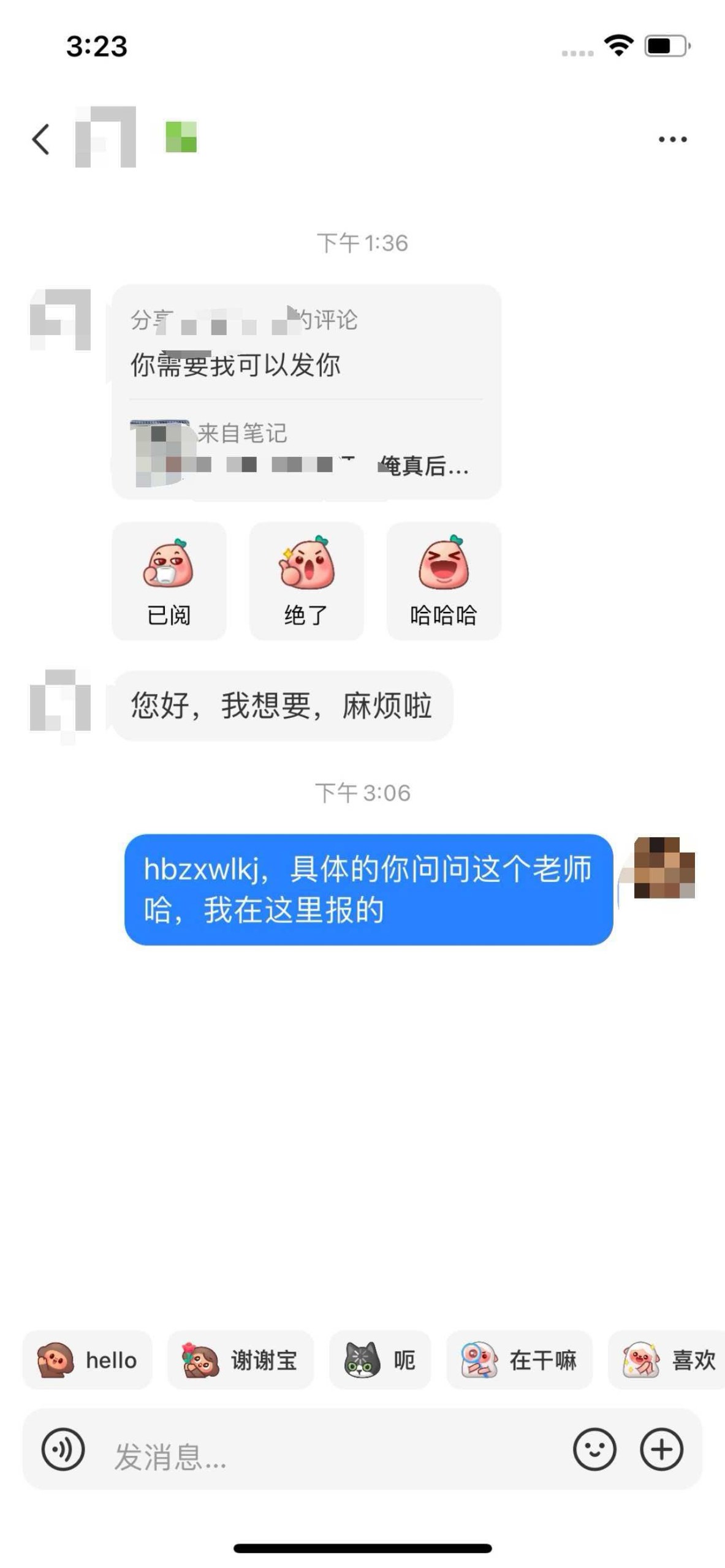Send the 已阅 sticker reply
Viewport: 725px width, 1568px height.
click(x=169, y=581)
